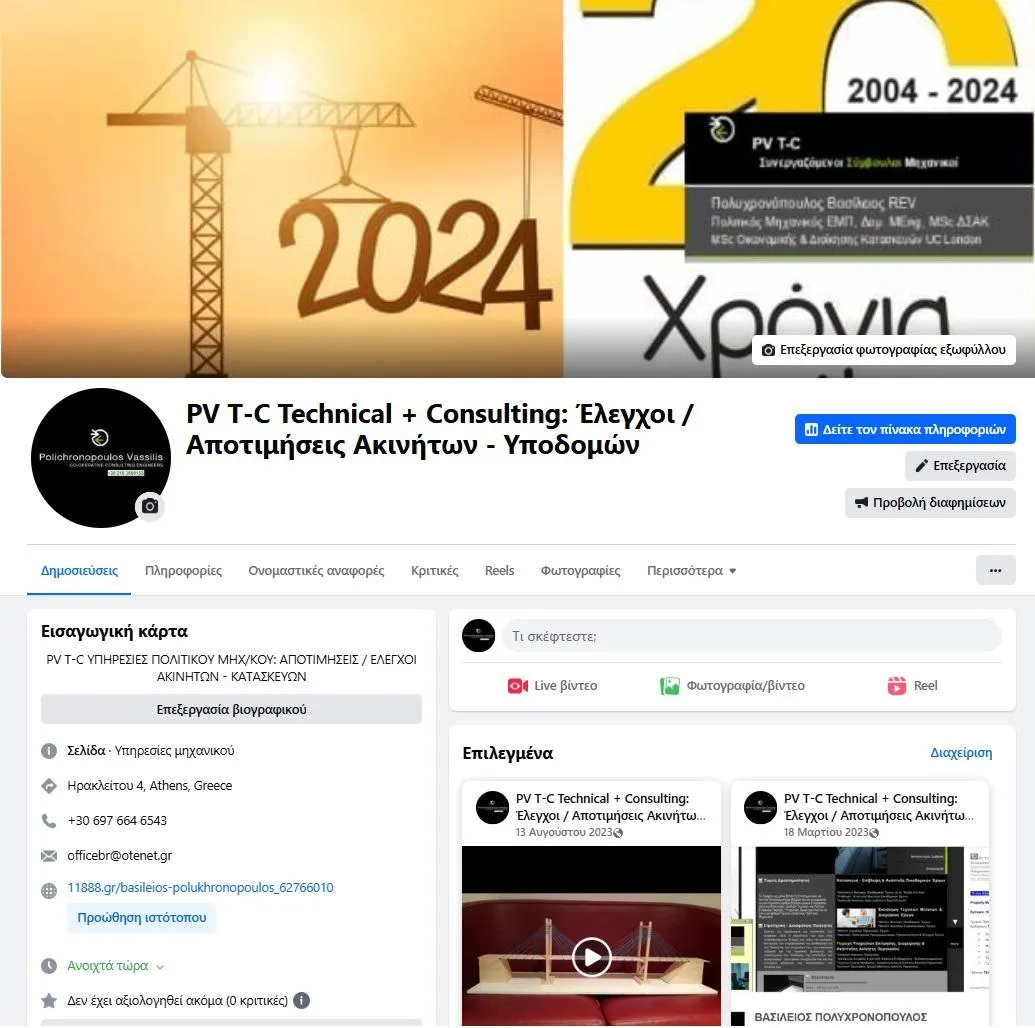
Task: Switch to the Πληροφορίες tab
Action: pos(183,571)
